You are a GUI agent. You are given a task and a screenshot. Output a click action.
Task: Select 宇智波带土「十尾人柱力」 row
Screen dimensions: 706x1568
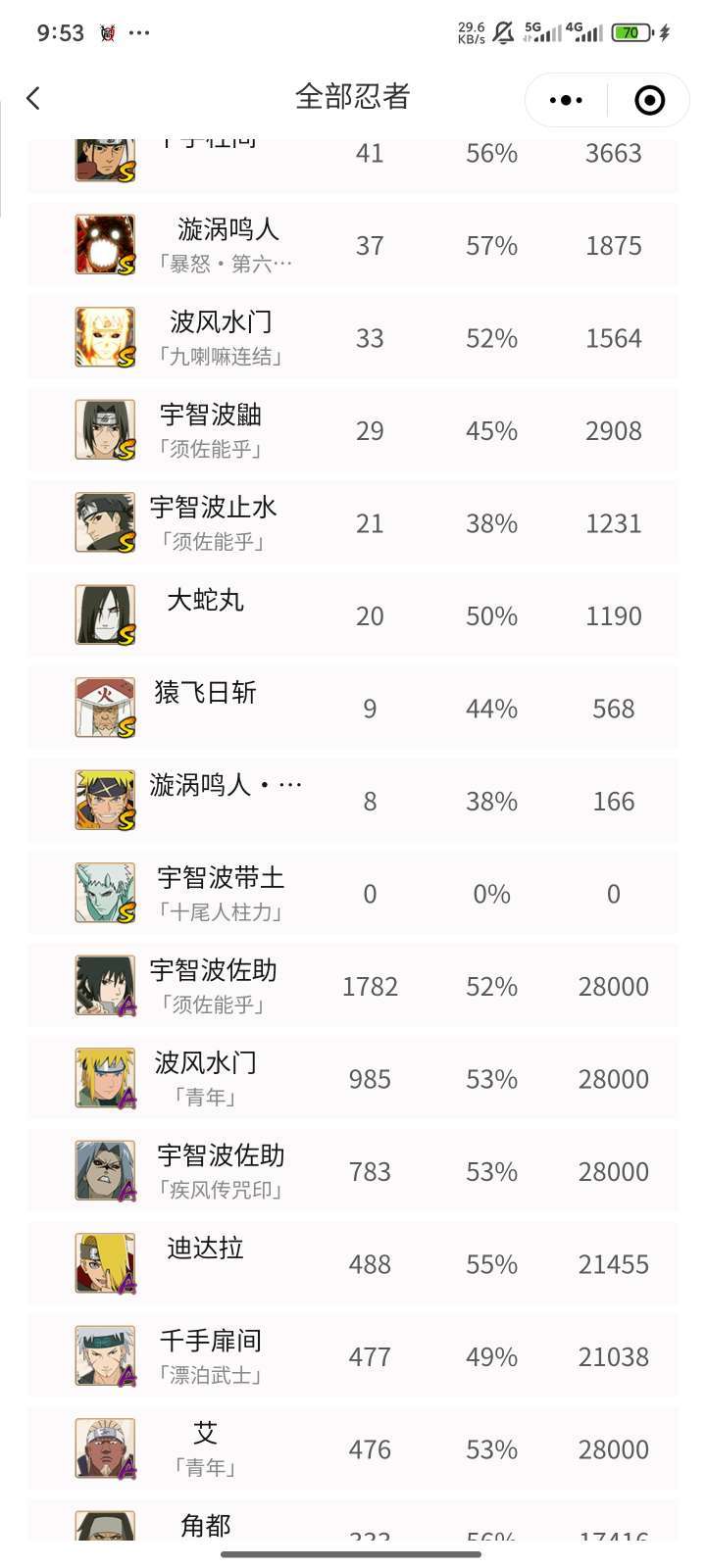pyautogui.click(x=353, y=894)
